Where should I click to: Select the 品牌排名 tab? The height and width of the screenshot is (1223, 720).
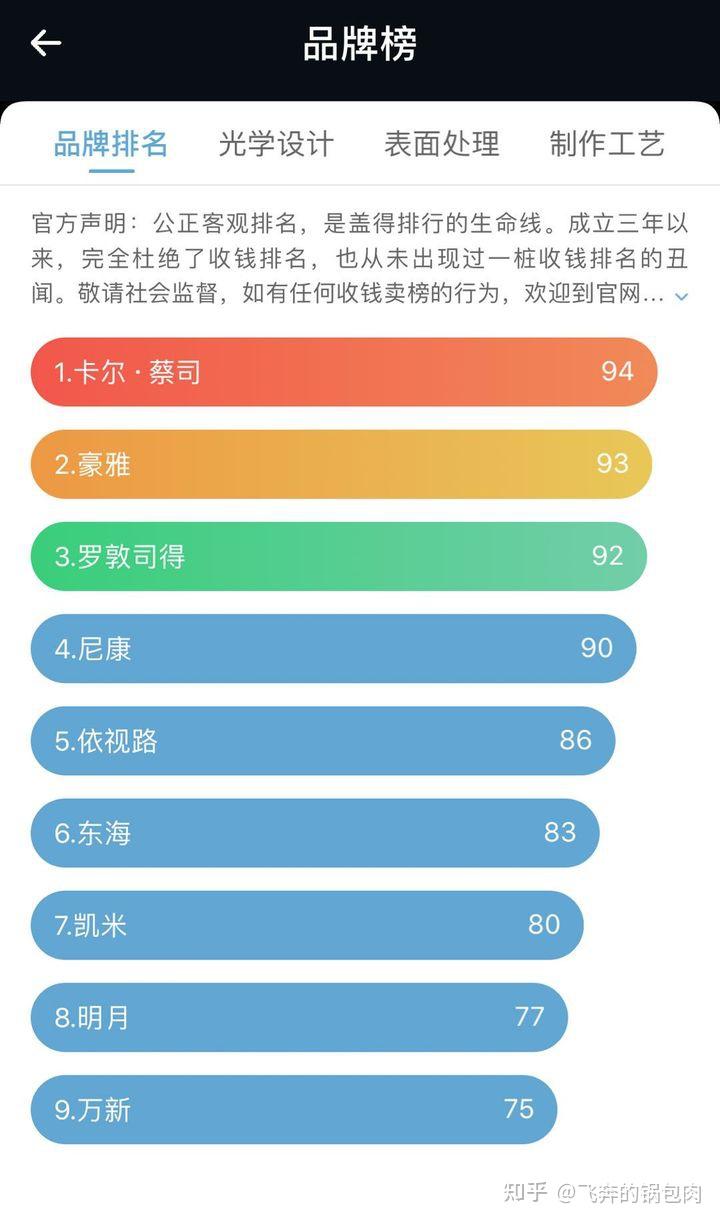111,144
